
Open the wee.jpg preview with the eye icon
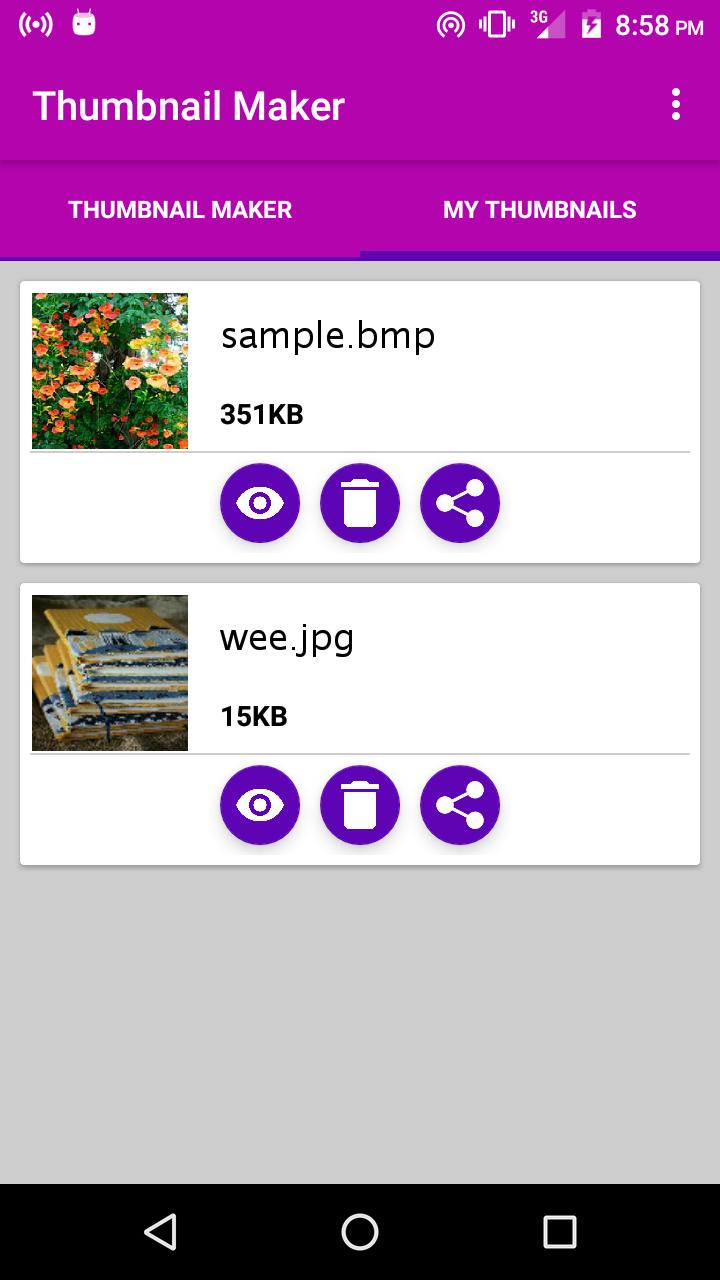coord(260,805)
